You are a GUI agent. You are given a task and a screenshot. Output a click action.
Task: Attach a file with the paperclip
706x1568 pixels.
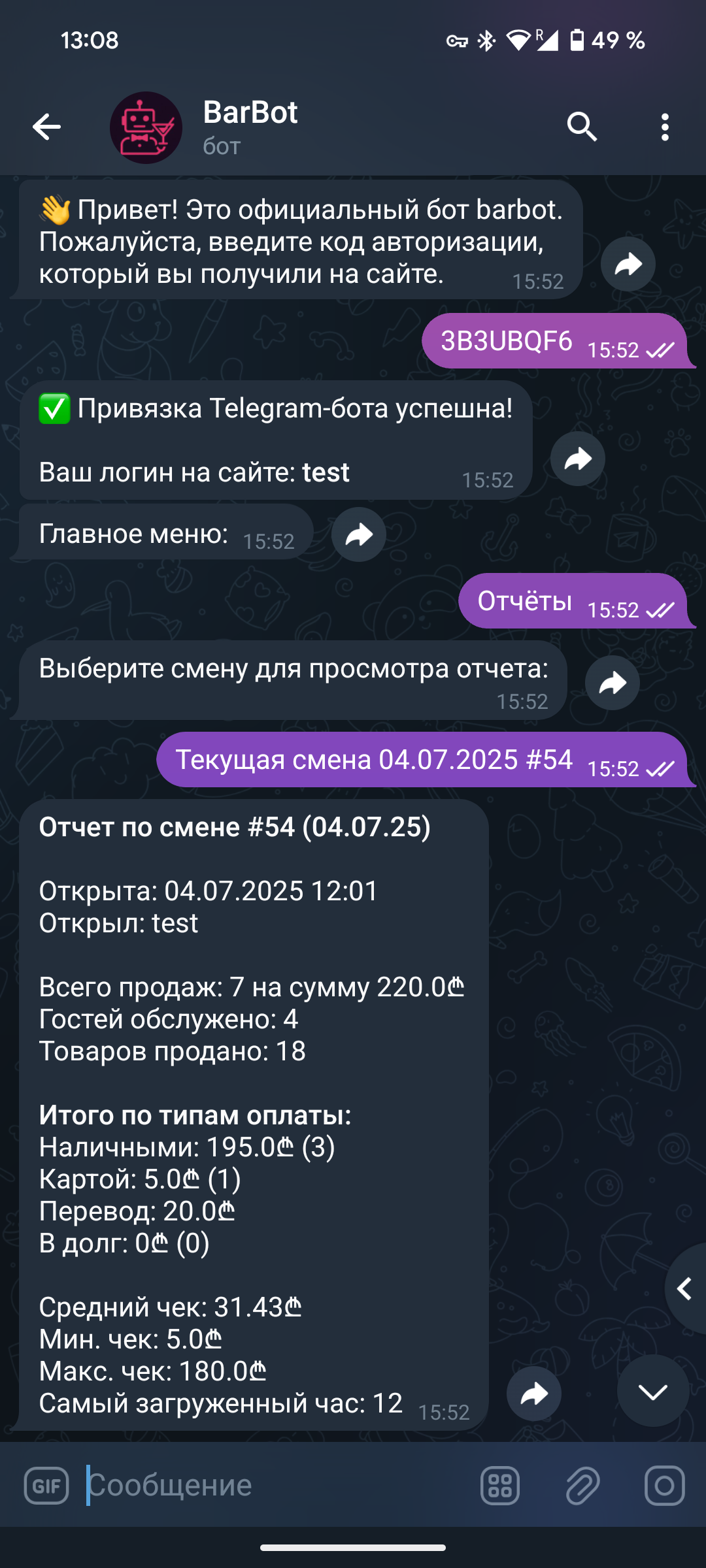582,1486
